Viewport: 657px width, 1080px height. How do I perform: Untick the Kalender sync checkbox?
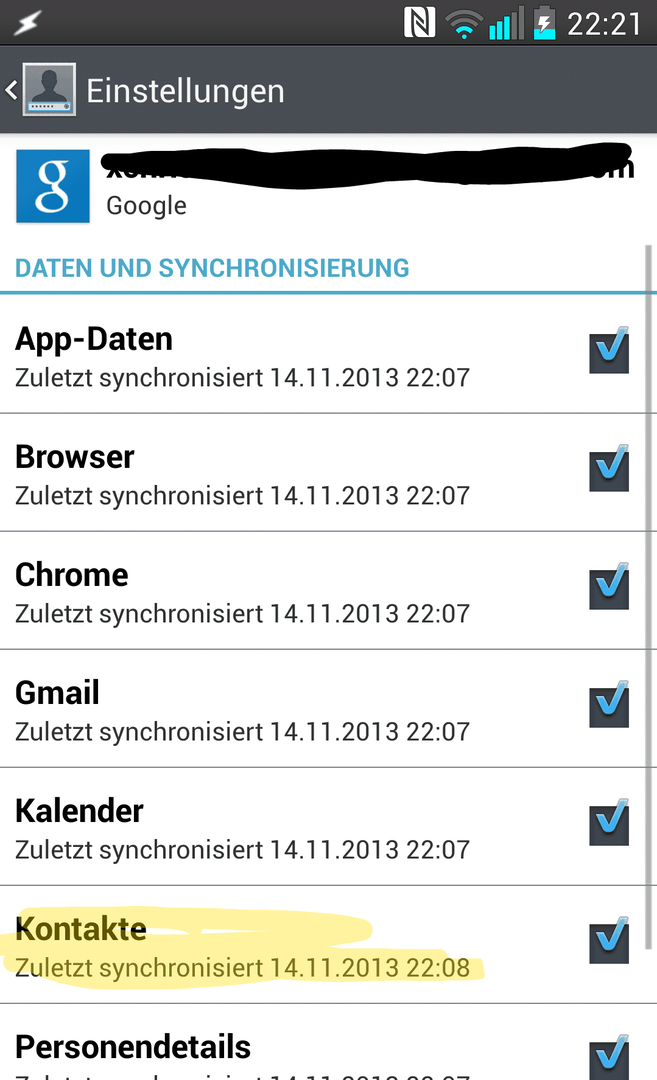point(609,823)
